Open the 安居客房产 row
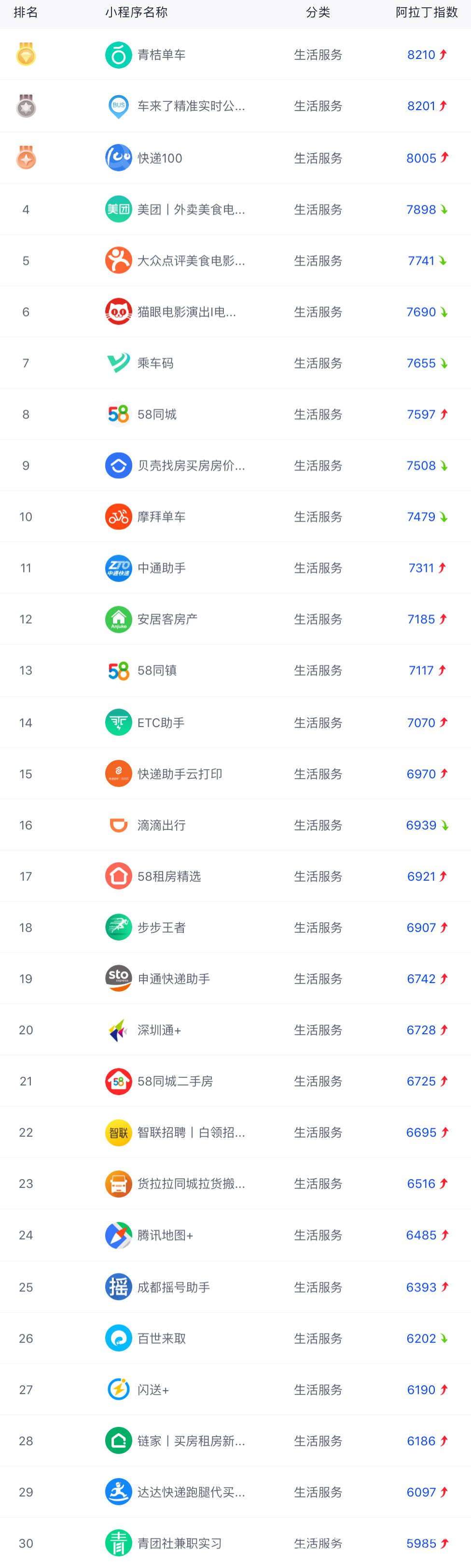 tap(167, 619)
